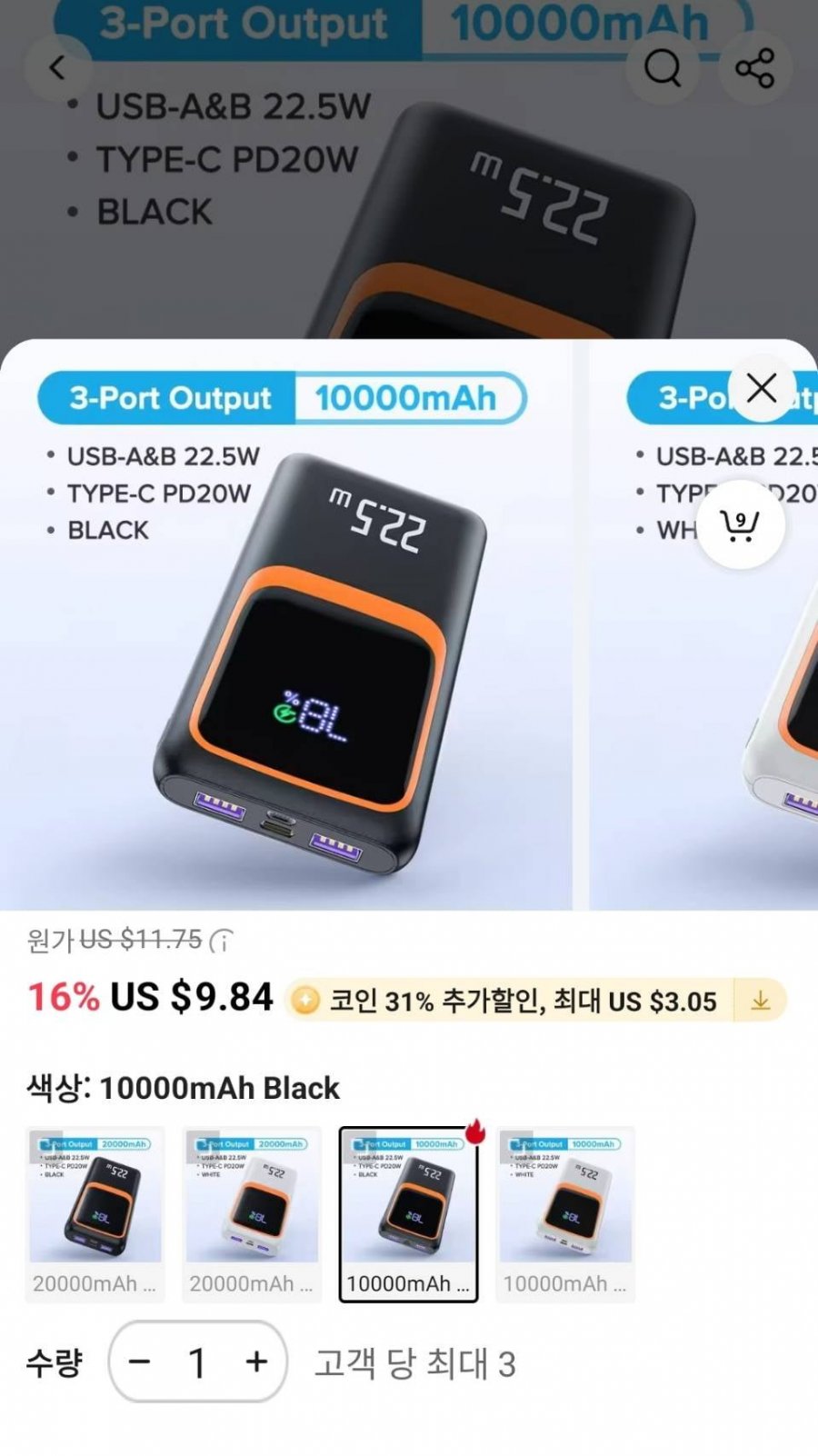Close the variant selection sheet
The height and width of the screenshot is (1456, 818).
[x=762, y=388]
